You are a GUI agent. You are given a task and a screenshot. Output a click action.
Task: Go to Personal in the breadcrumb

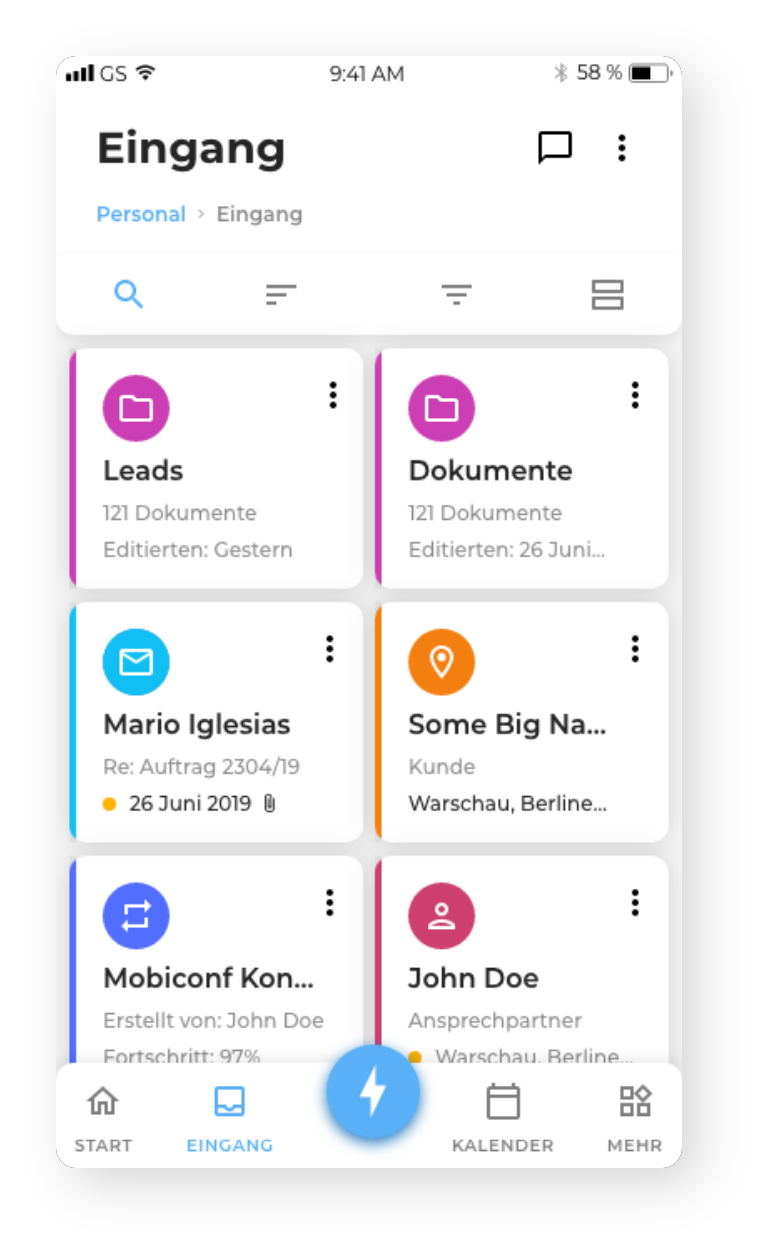click(x=141, y=214)
